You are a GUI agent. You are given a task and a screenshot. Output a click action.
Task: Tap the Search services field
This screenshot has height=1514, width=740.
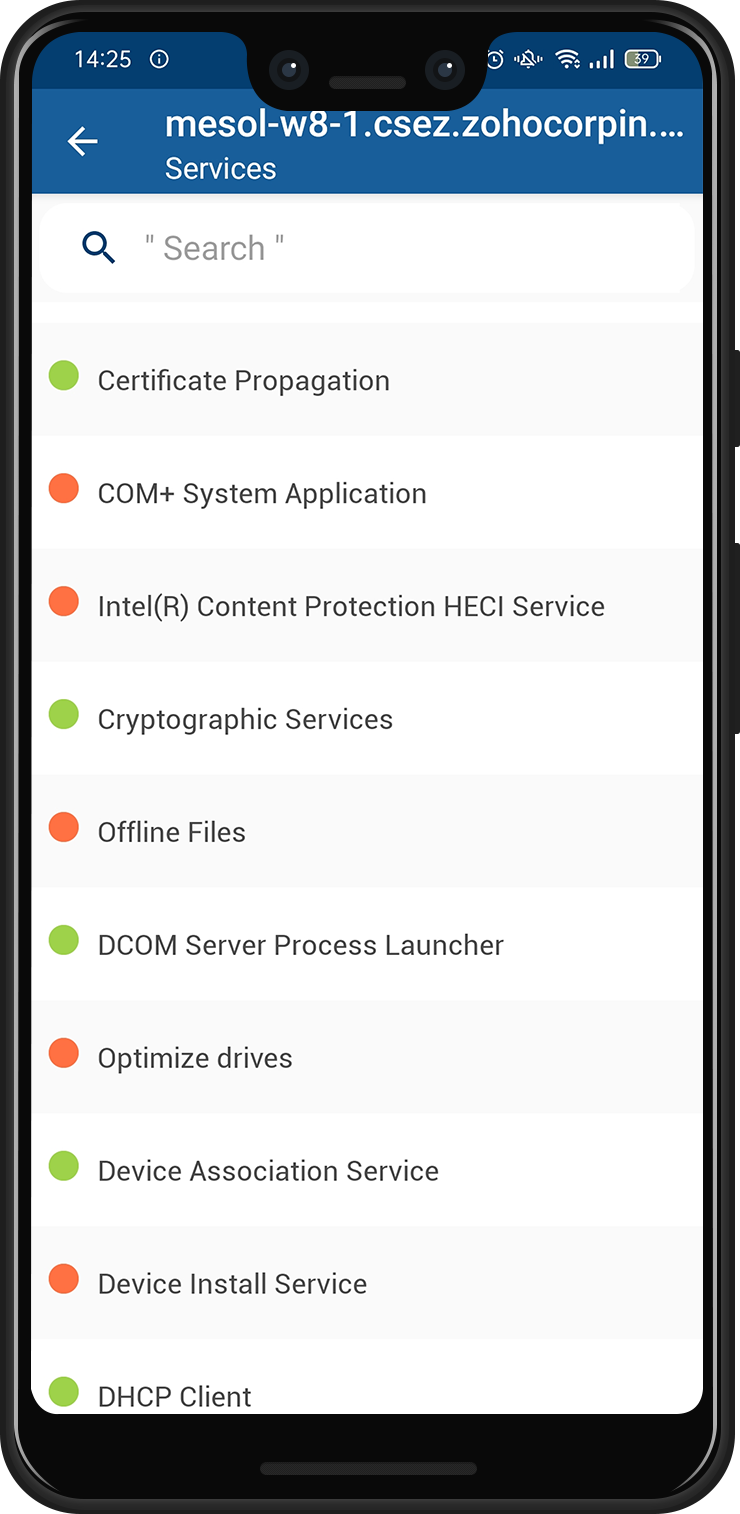coord(400,248)
